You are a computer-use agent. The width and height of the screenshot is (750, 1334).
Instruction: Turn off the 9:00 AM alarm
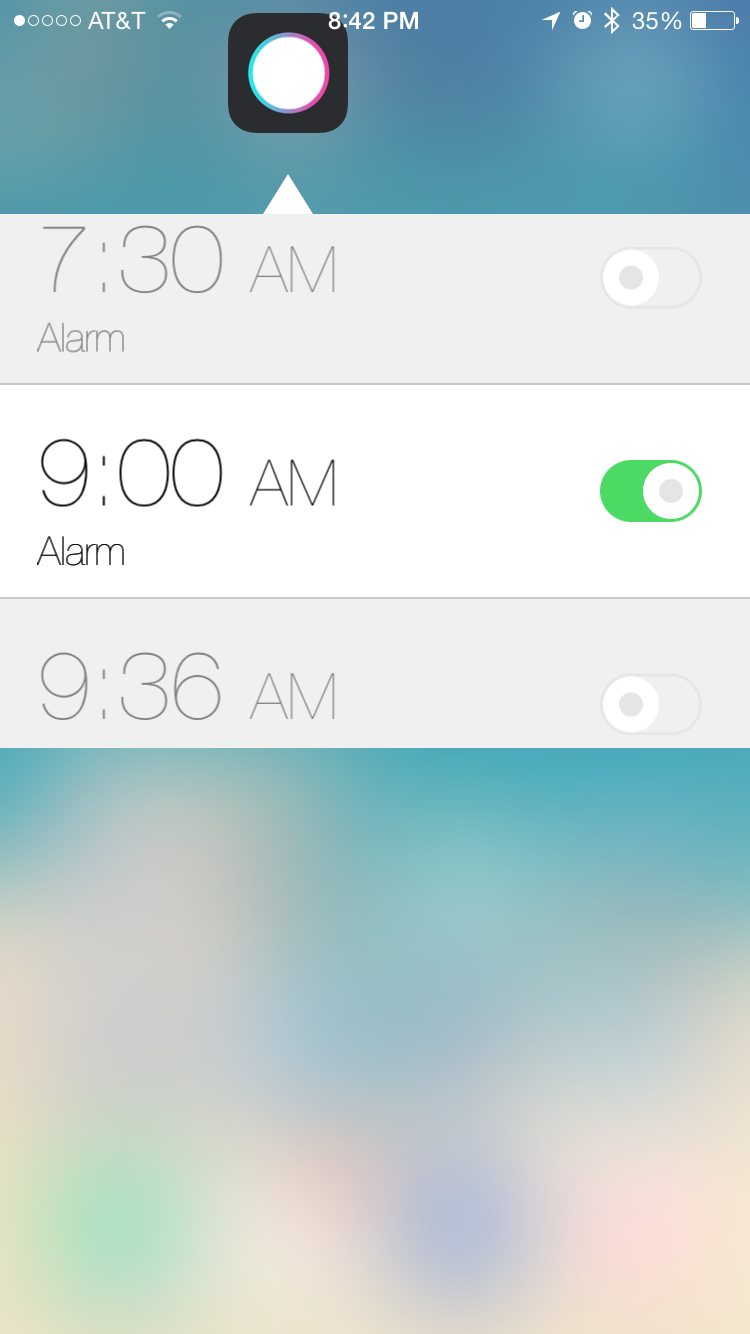650,491
